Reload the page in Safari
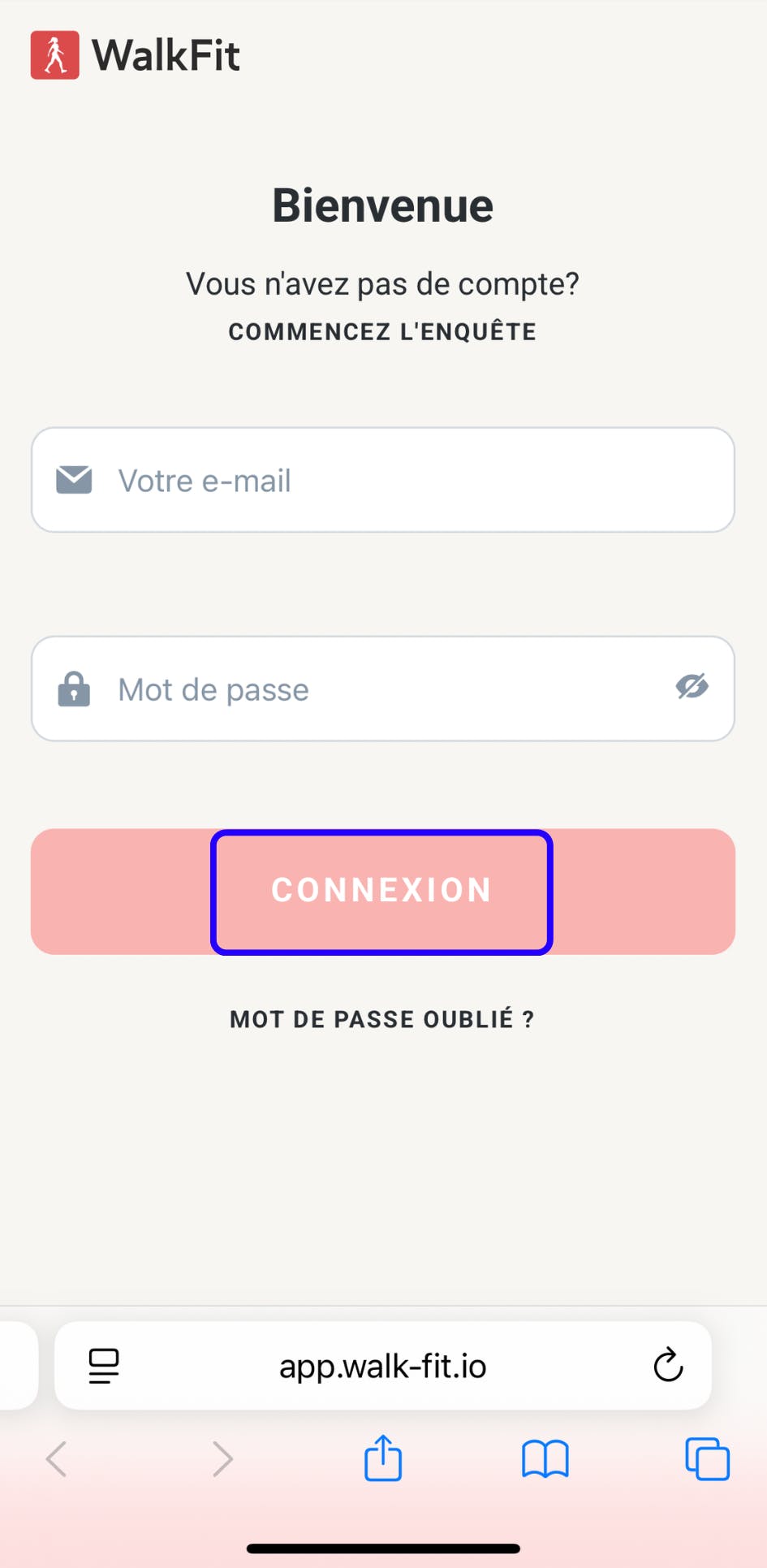The image size is (767, 1568). [x=668, y=1365]
